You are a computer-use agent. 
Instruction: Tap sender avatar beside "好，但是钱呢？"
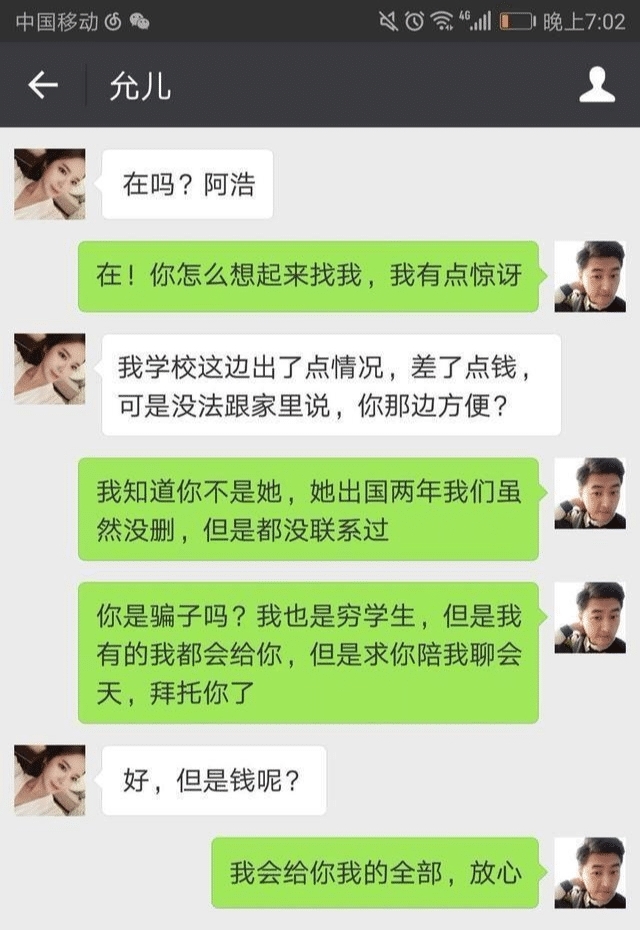click(x=49, y=780)
